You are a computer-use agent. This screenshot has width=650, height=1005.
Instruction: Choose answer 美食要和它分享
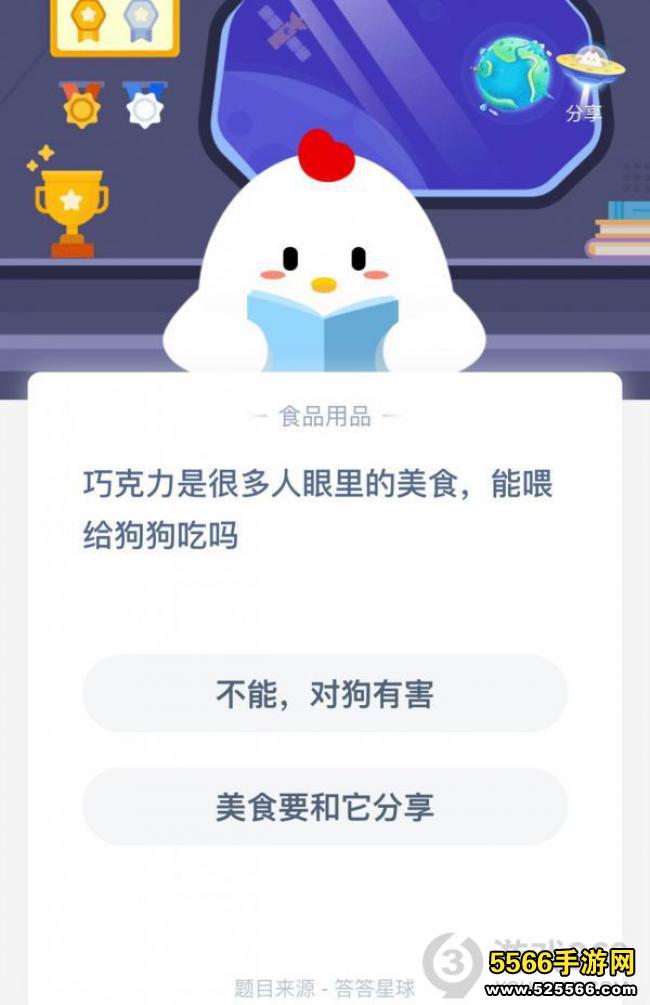click(x=325, y=807)
